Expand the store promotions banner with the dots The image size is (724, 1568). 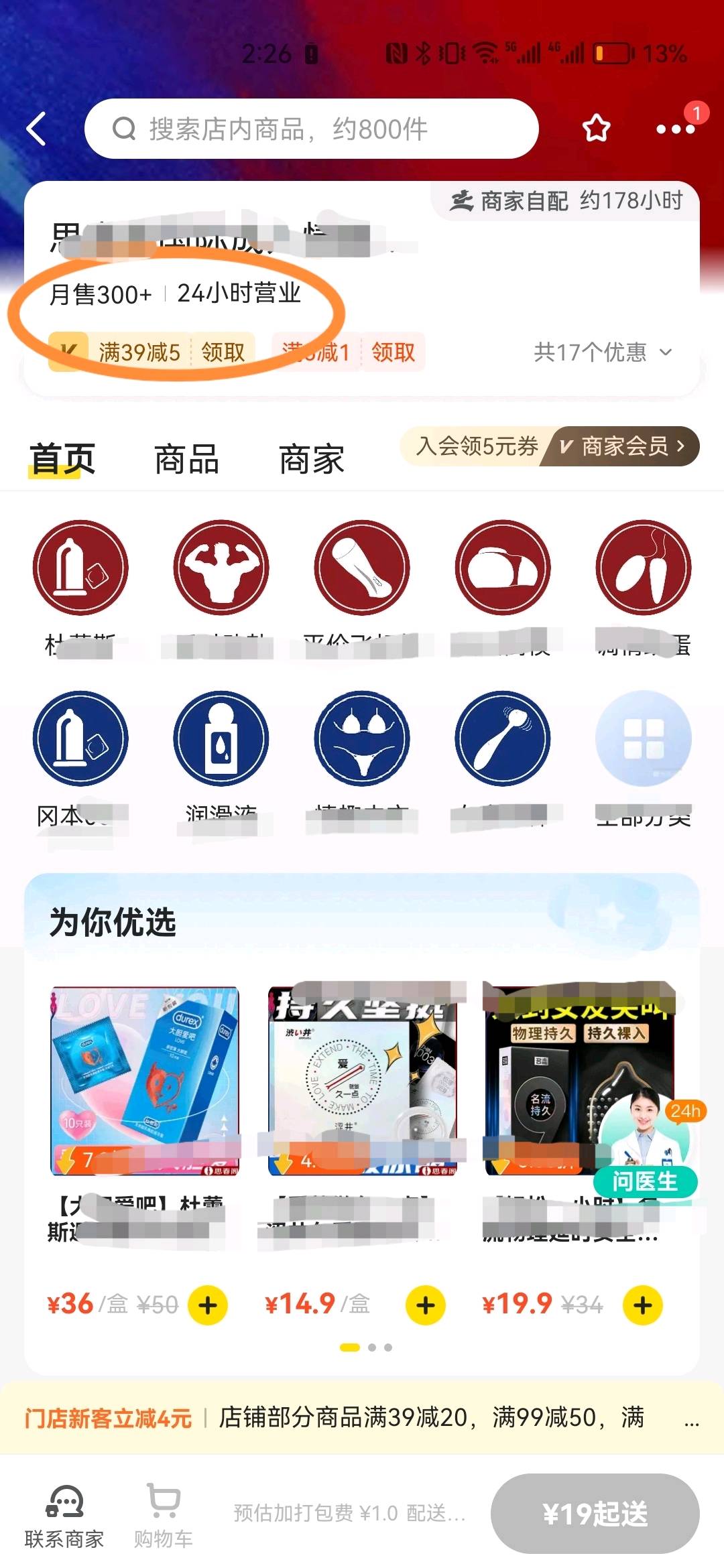(x=691, y=1419)
